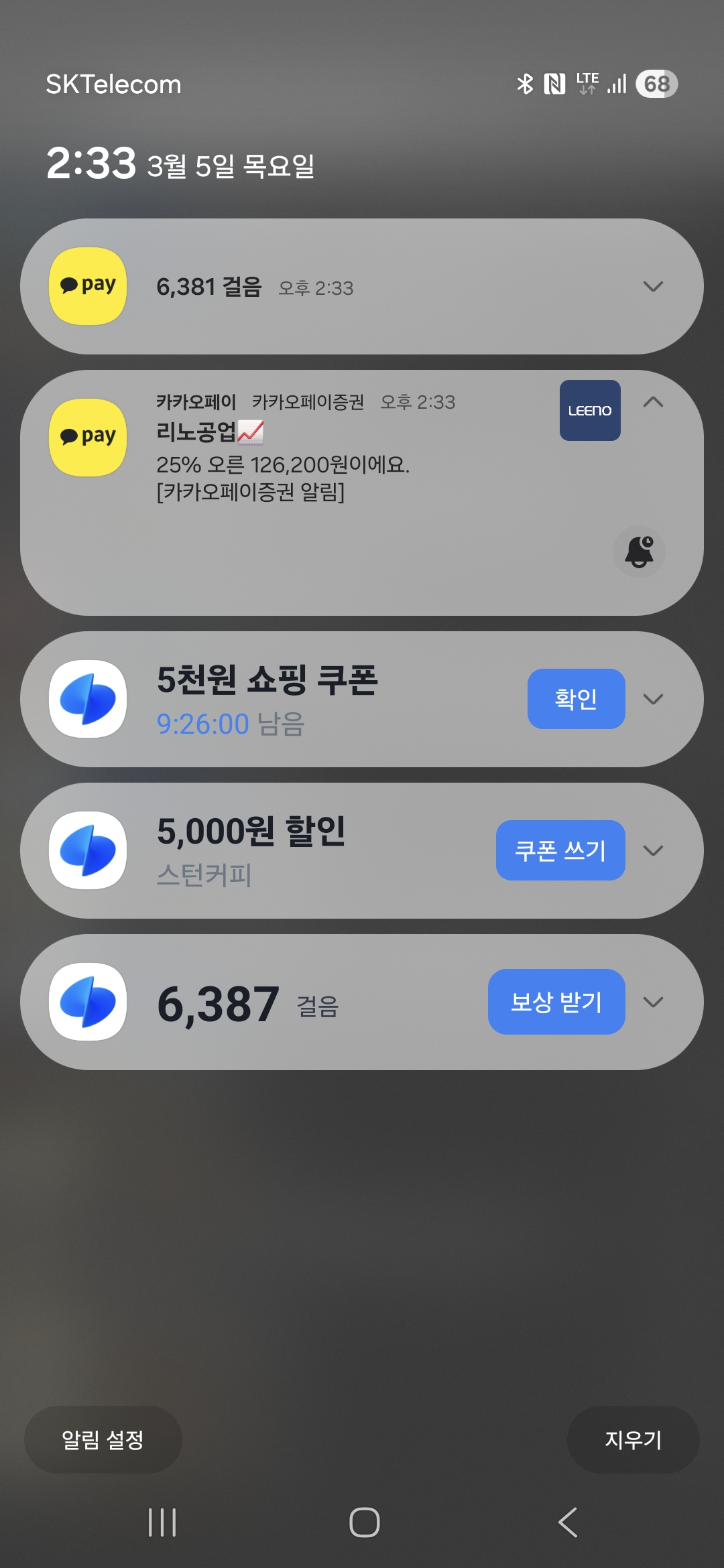This screenshot has height=1568, width=724.
Task: Tap 확인 on 5천원 쇼핑 쿠폰
Action: tap(576, 699)
